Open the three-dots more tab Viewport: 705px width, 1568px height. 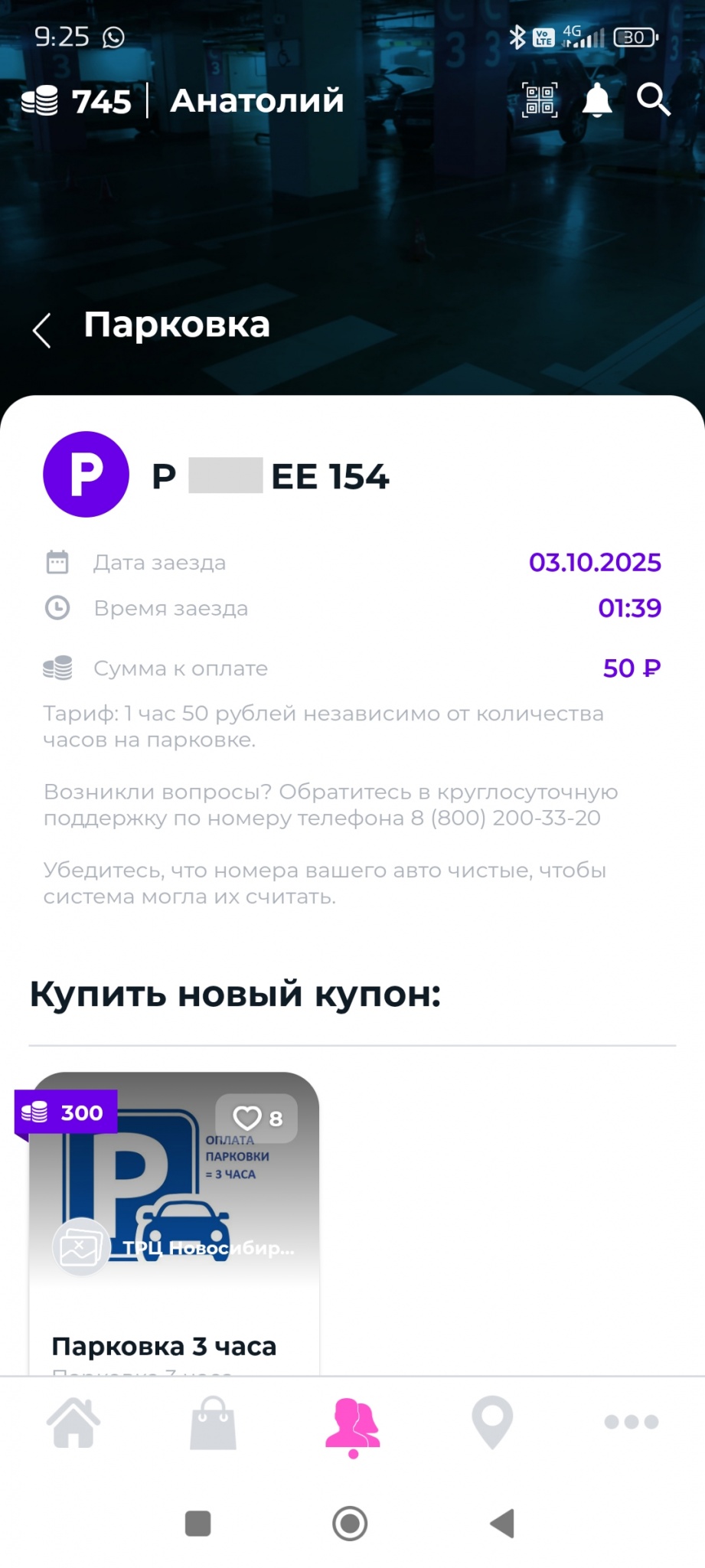tap(632, 1422)
